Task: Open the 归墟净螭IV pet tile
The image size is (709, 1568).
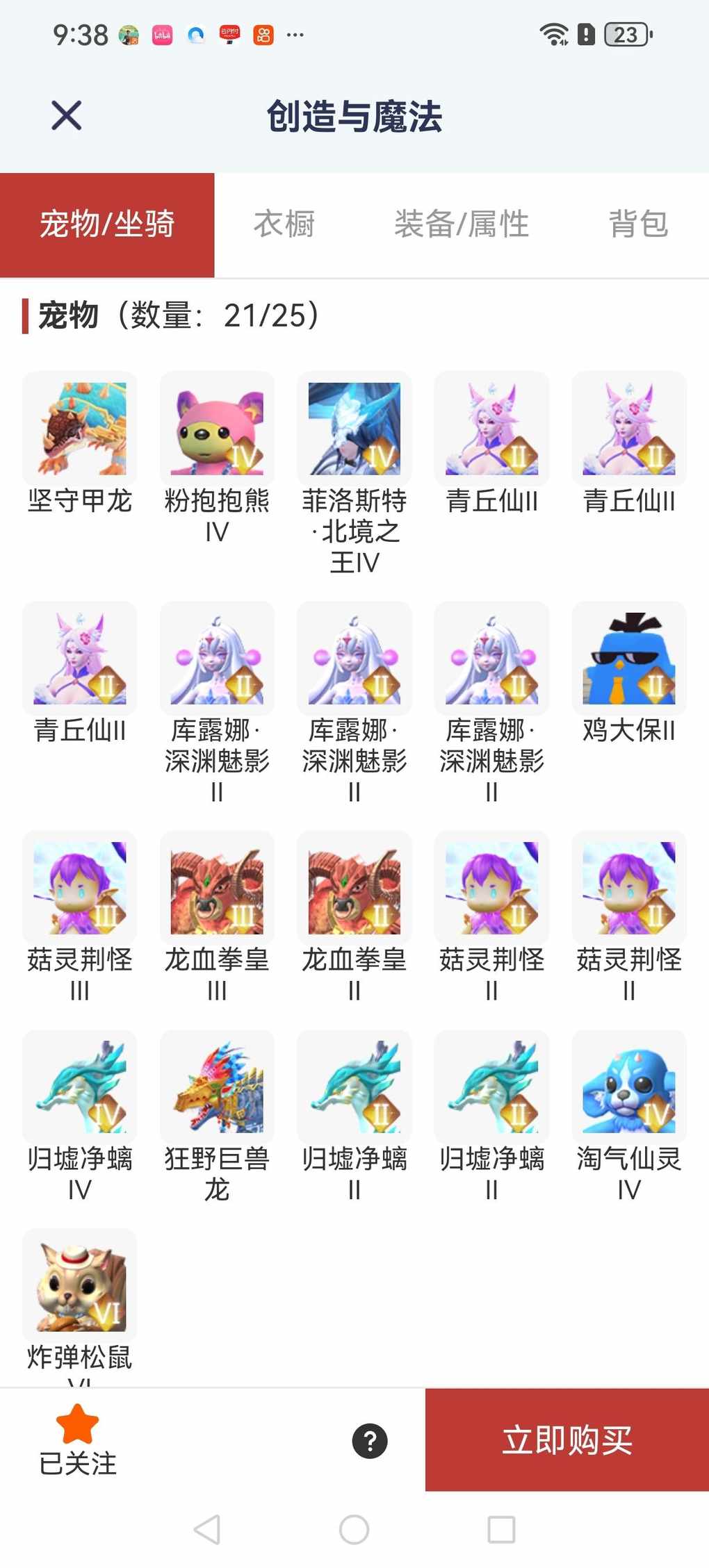Action: point(80,1087)
